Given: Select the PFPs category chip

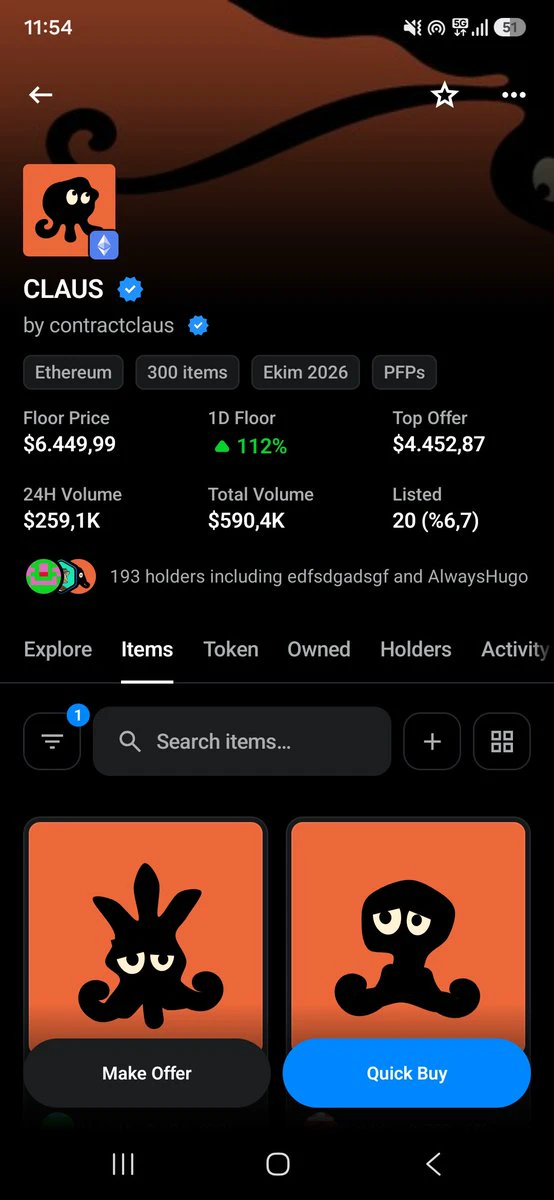Looking at the screenshot, I should click(x=404, y=372).
